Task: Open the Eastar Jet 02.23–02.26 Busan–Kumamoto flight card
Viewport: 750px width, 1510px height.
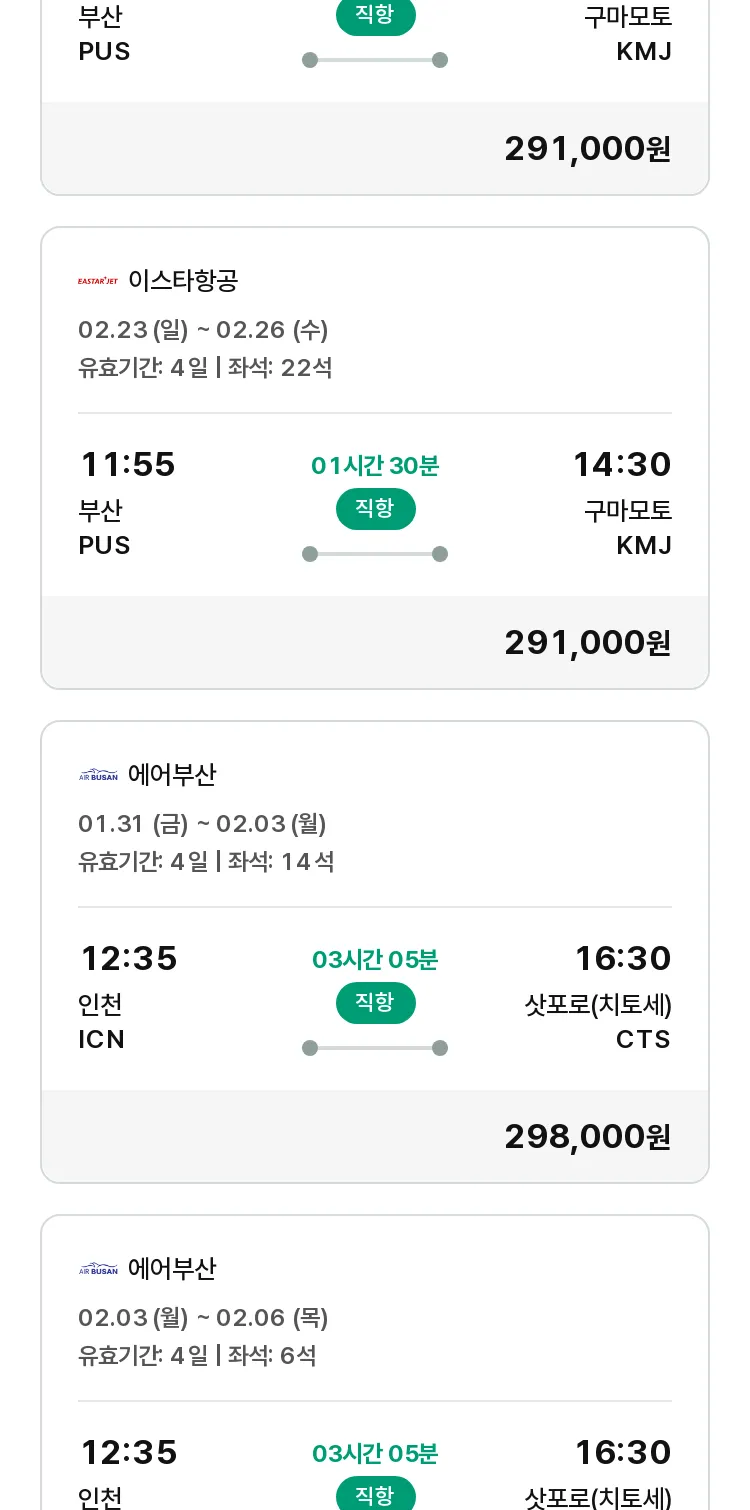Action: coord(375,458)
